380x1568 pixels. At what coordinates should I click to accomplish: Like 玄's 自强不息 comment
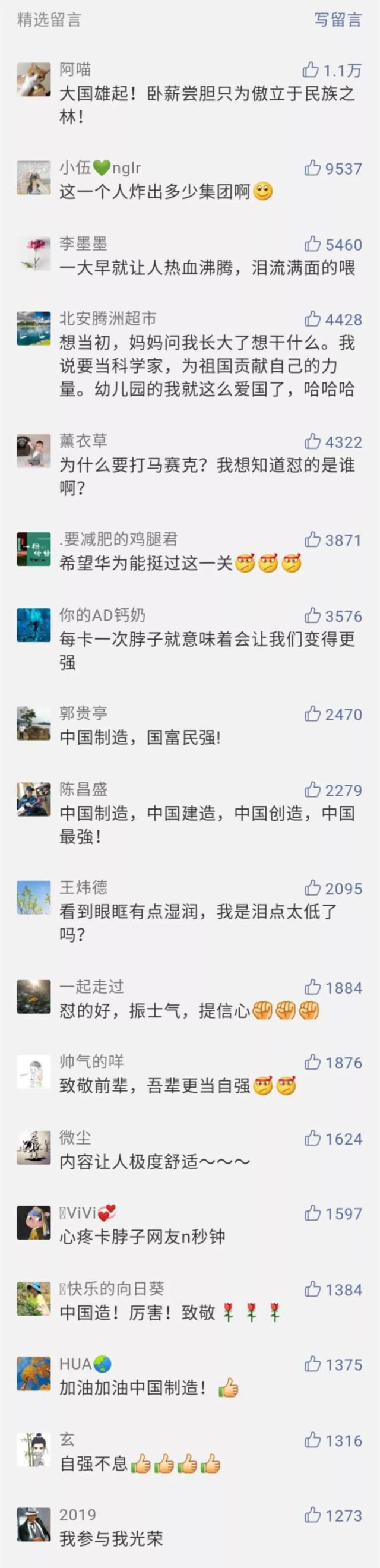coord(313,1440)
